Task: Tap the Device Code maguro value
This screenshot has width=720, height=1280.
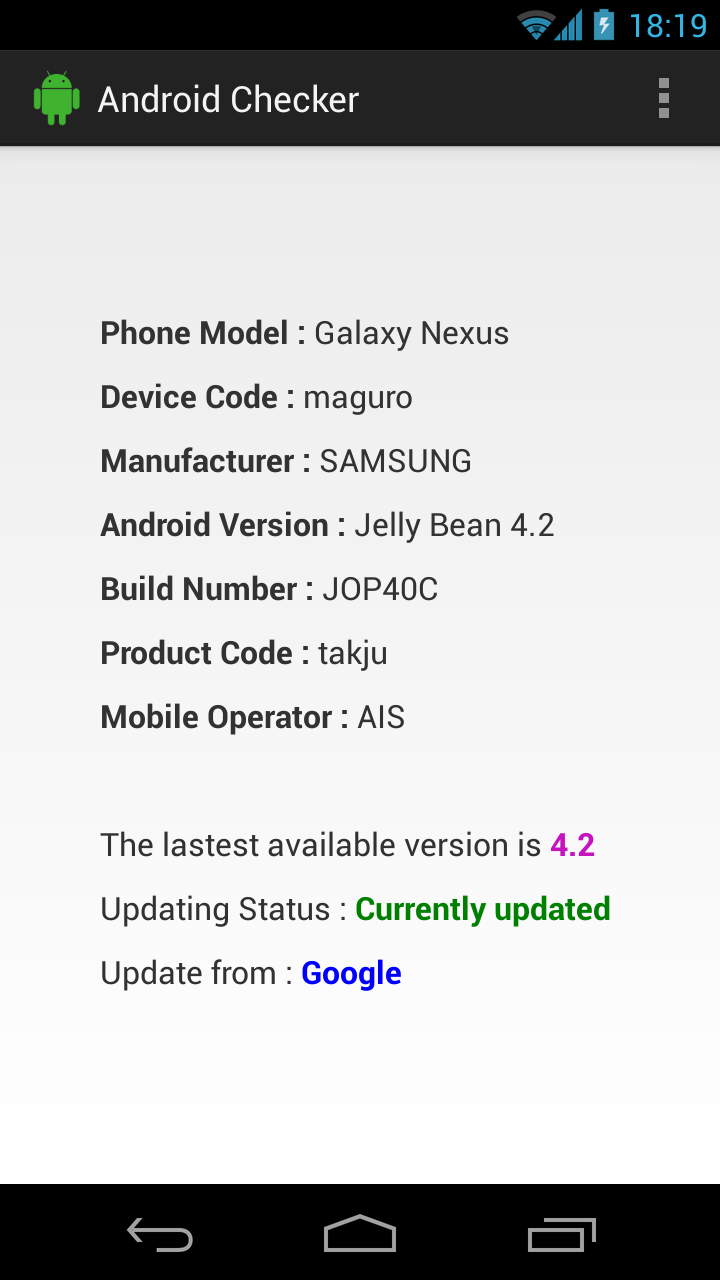Action: (x=357, y=397)
